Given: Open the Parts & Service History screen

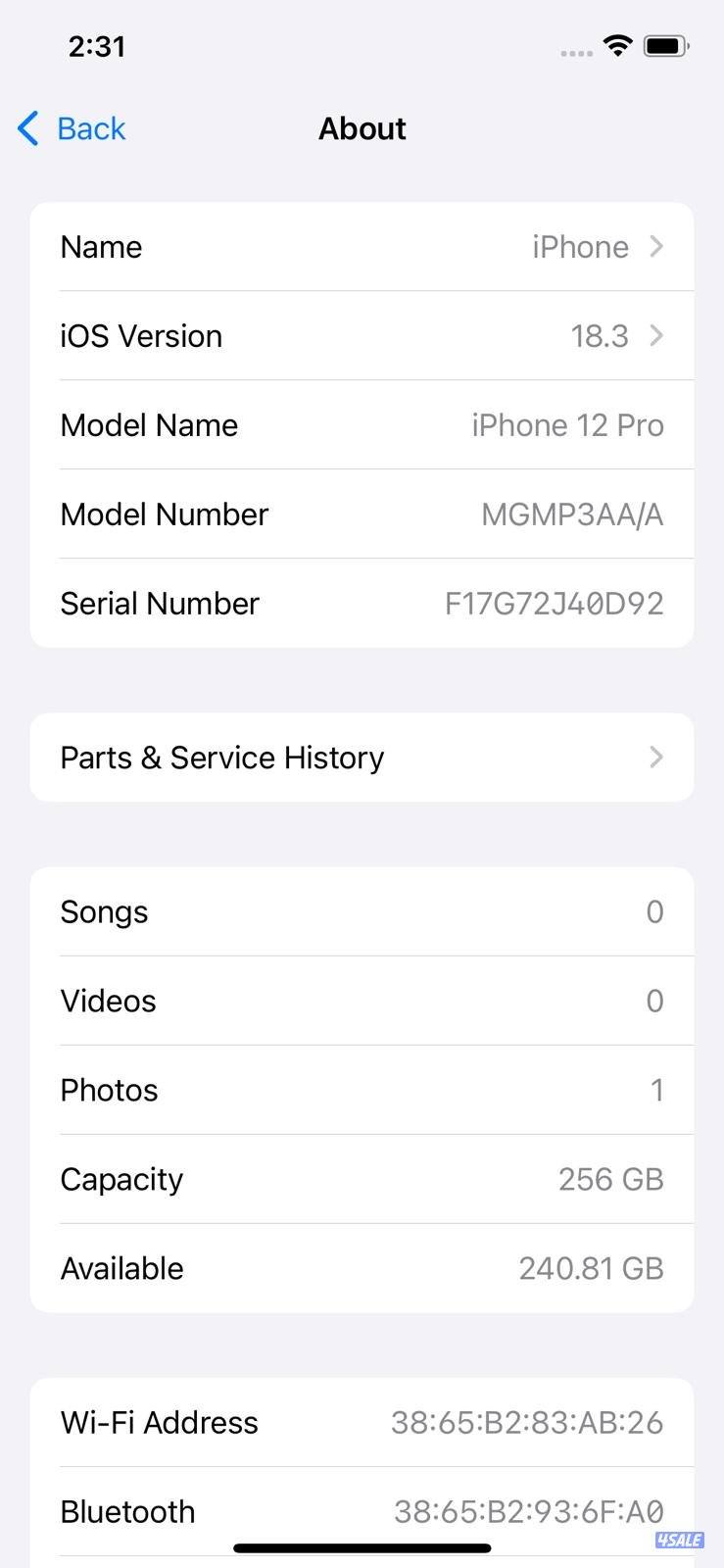Looking at the screenshot, I should (x=362, y=757).
